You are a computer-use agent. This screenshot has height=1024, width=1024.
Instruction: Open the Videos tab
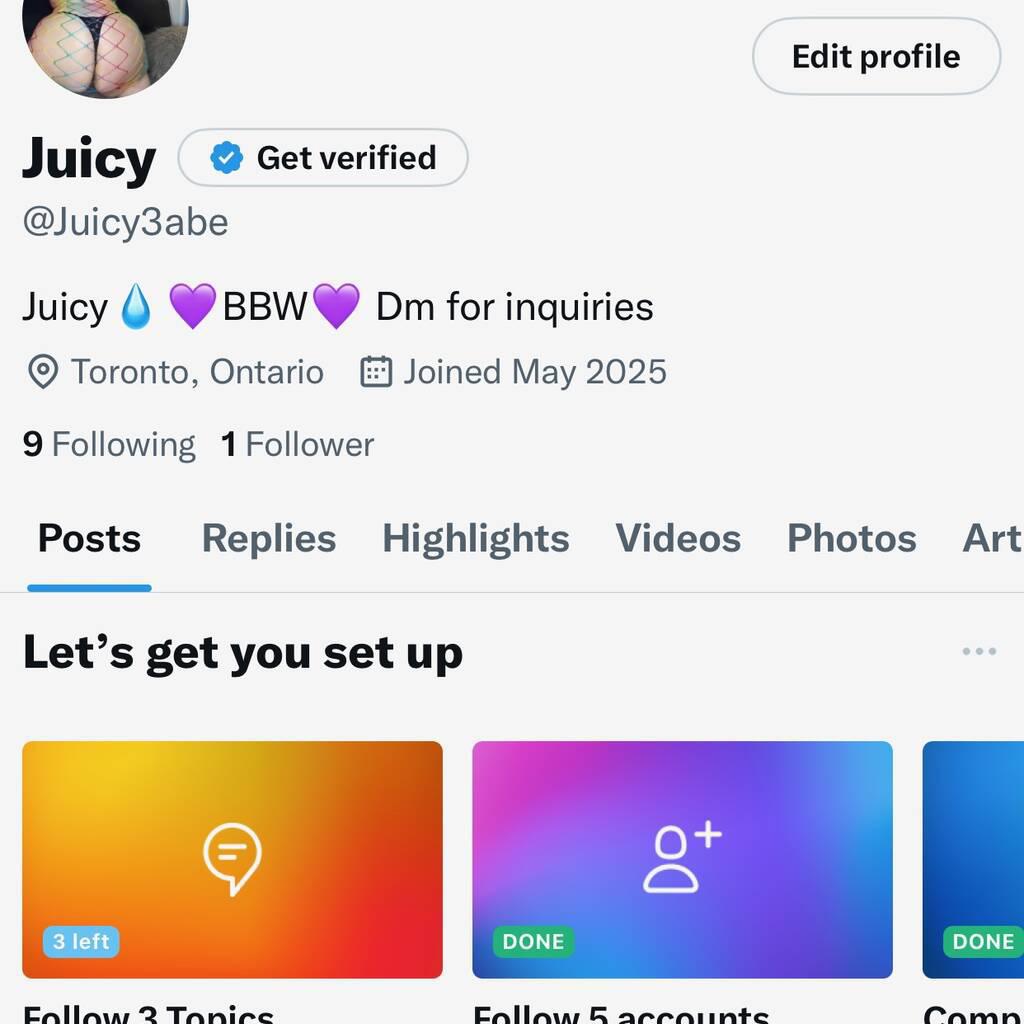pos(678,539)
